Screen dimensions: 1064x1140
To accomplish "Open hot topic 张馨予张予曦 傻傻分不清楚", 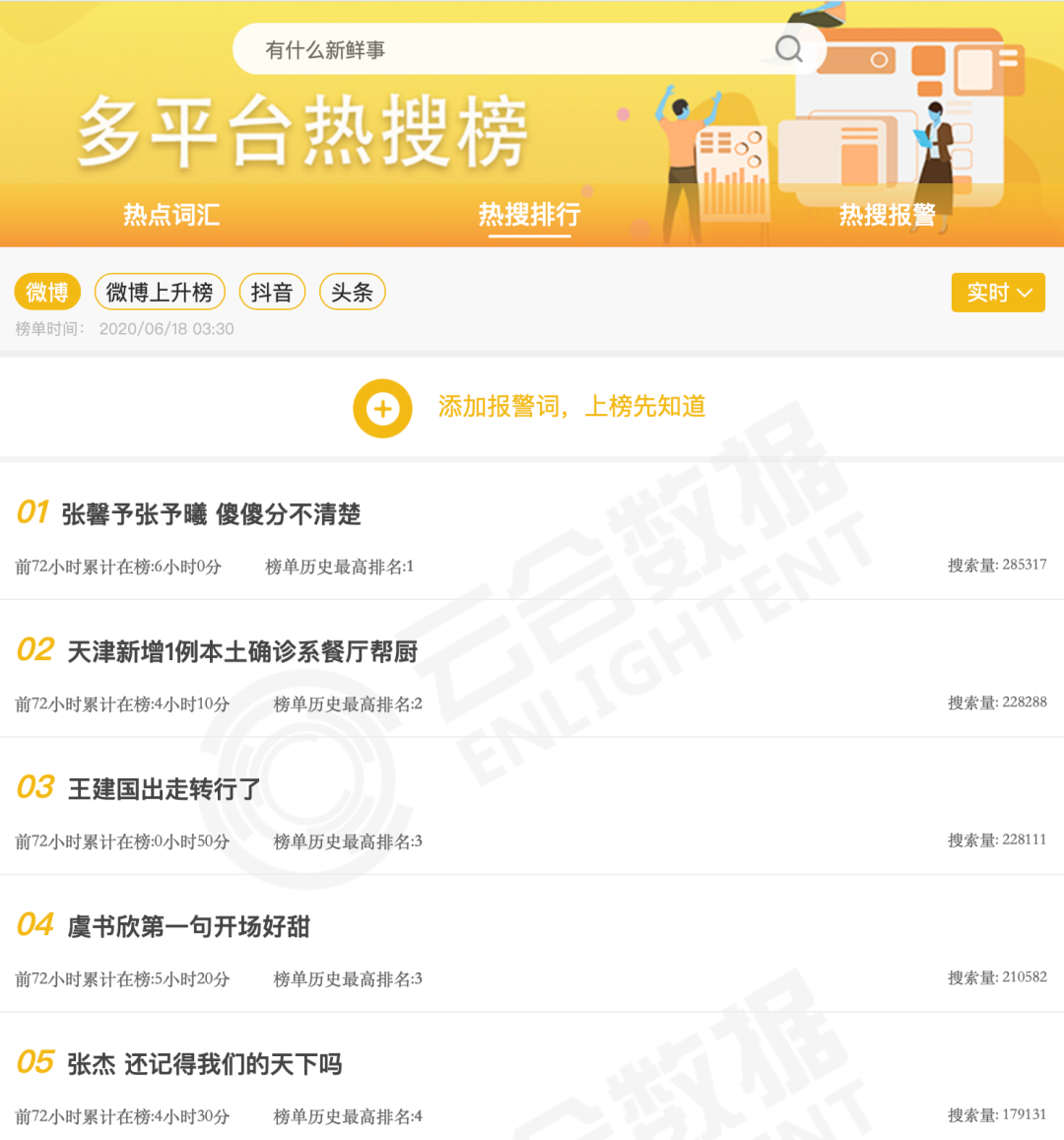I will (212, 514).
